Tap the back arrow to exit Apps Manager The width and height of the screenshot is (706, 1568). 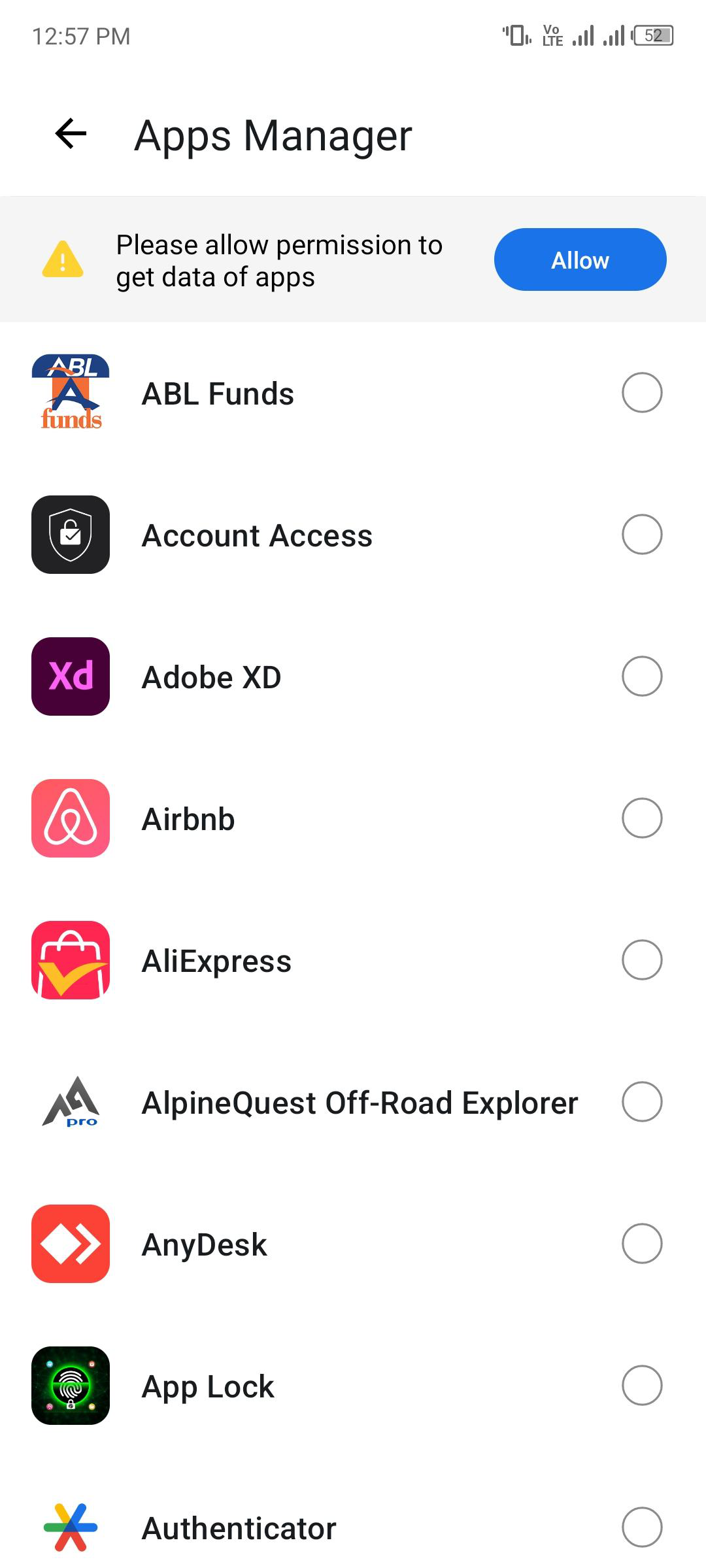70,135
